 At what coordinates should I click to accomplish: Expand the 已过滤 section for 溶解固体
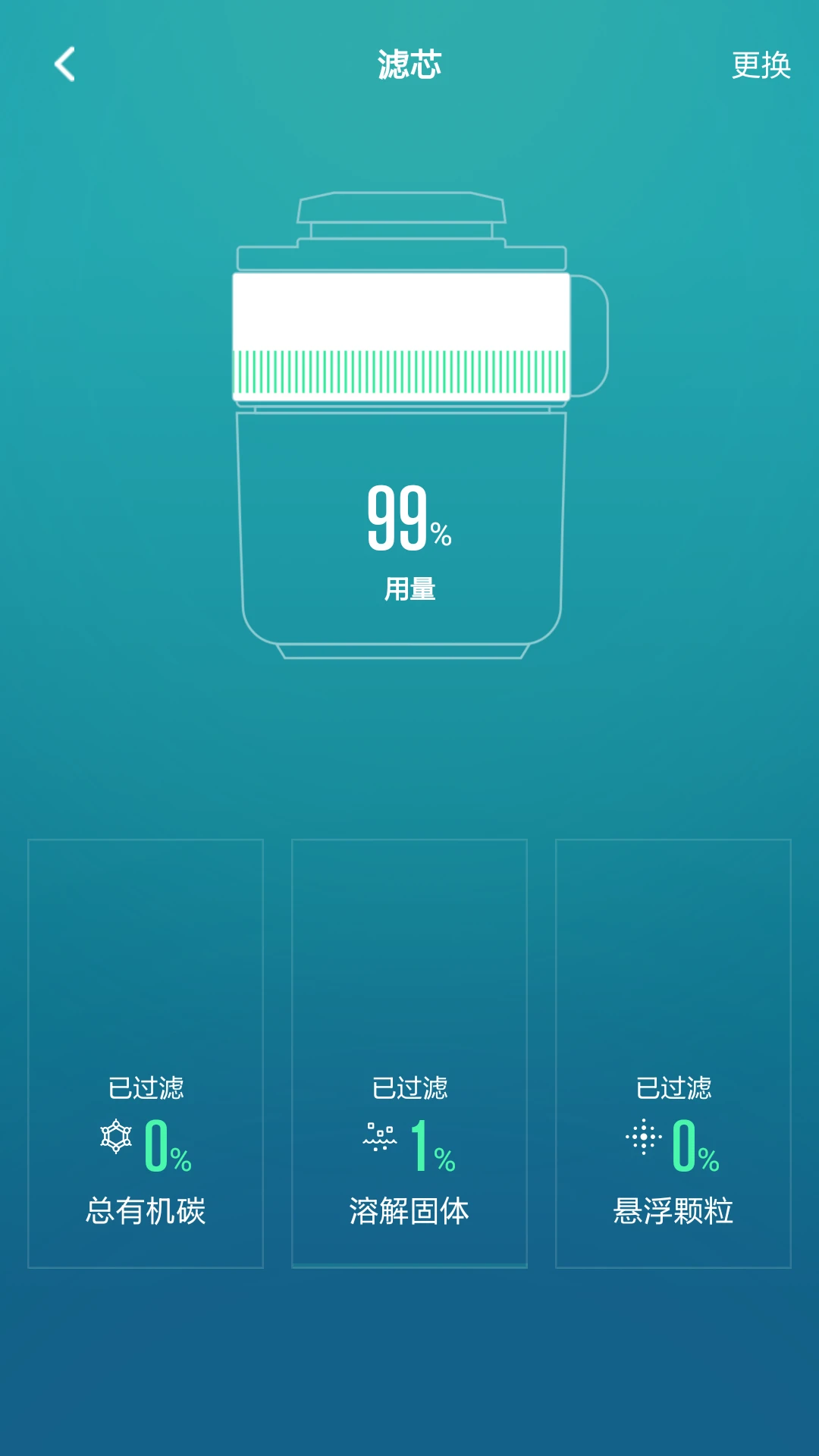point(408,1086)
